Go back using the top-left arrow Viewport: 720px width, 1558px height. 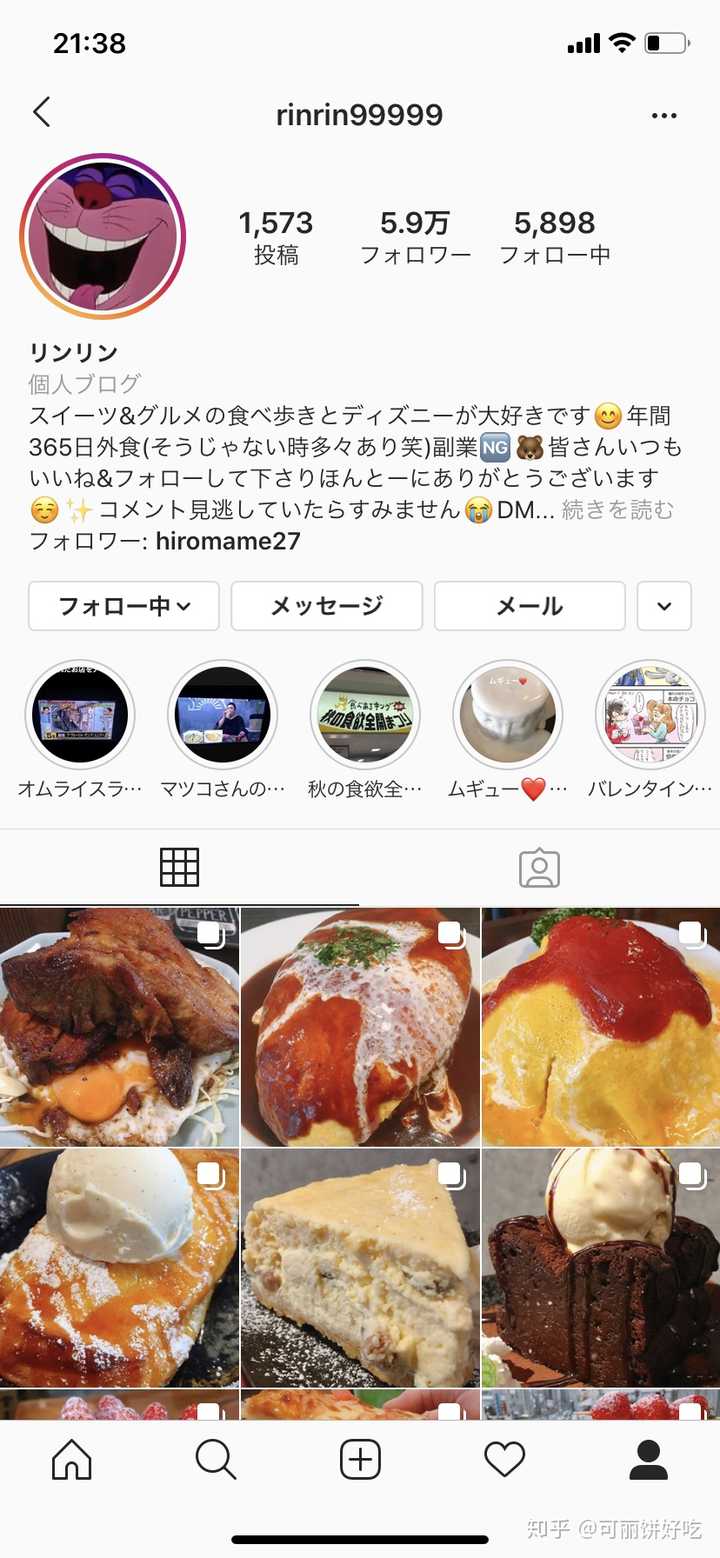pyautogui.click(x=41, y=113)
